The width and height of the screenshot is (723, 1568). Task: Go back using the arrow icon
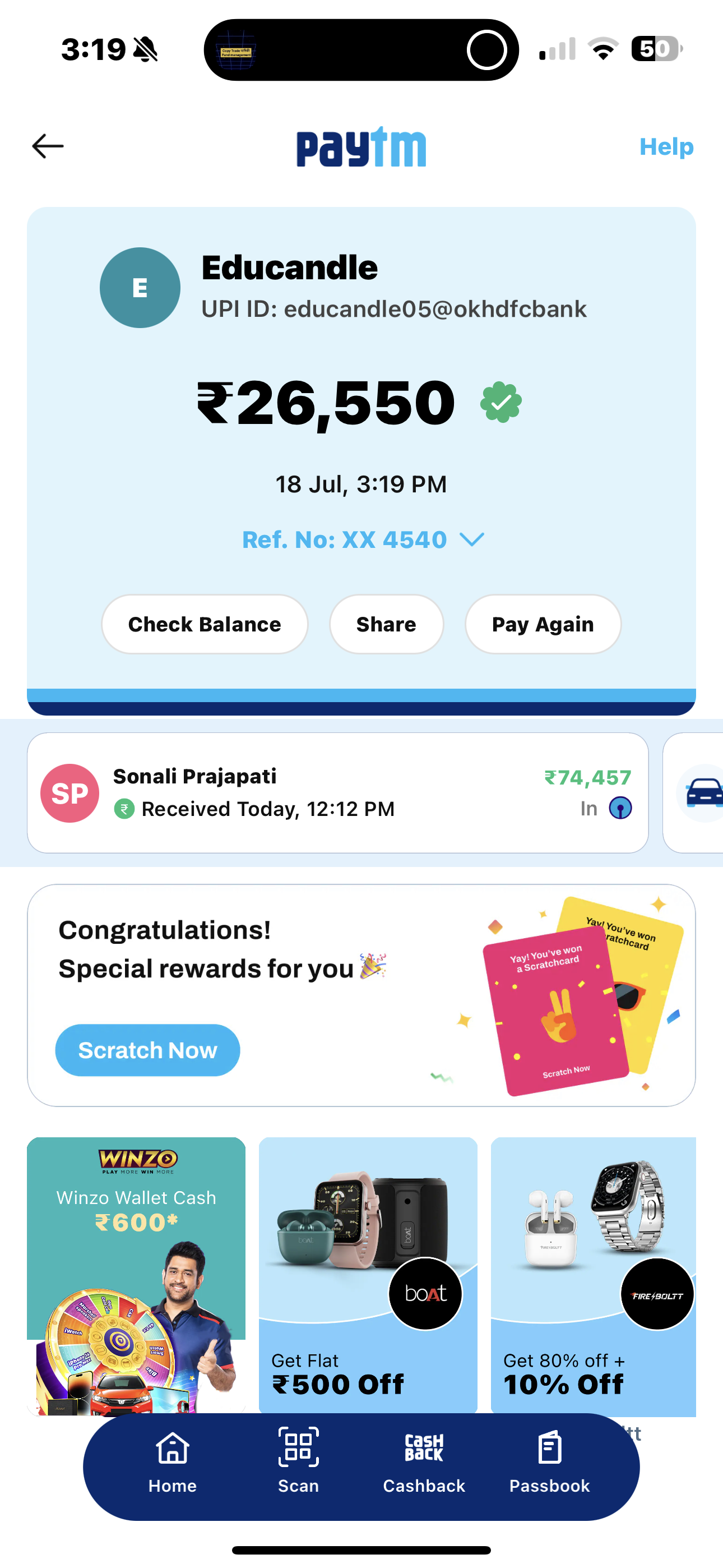48,146
